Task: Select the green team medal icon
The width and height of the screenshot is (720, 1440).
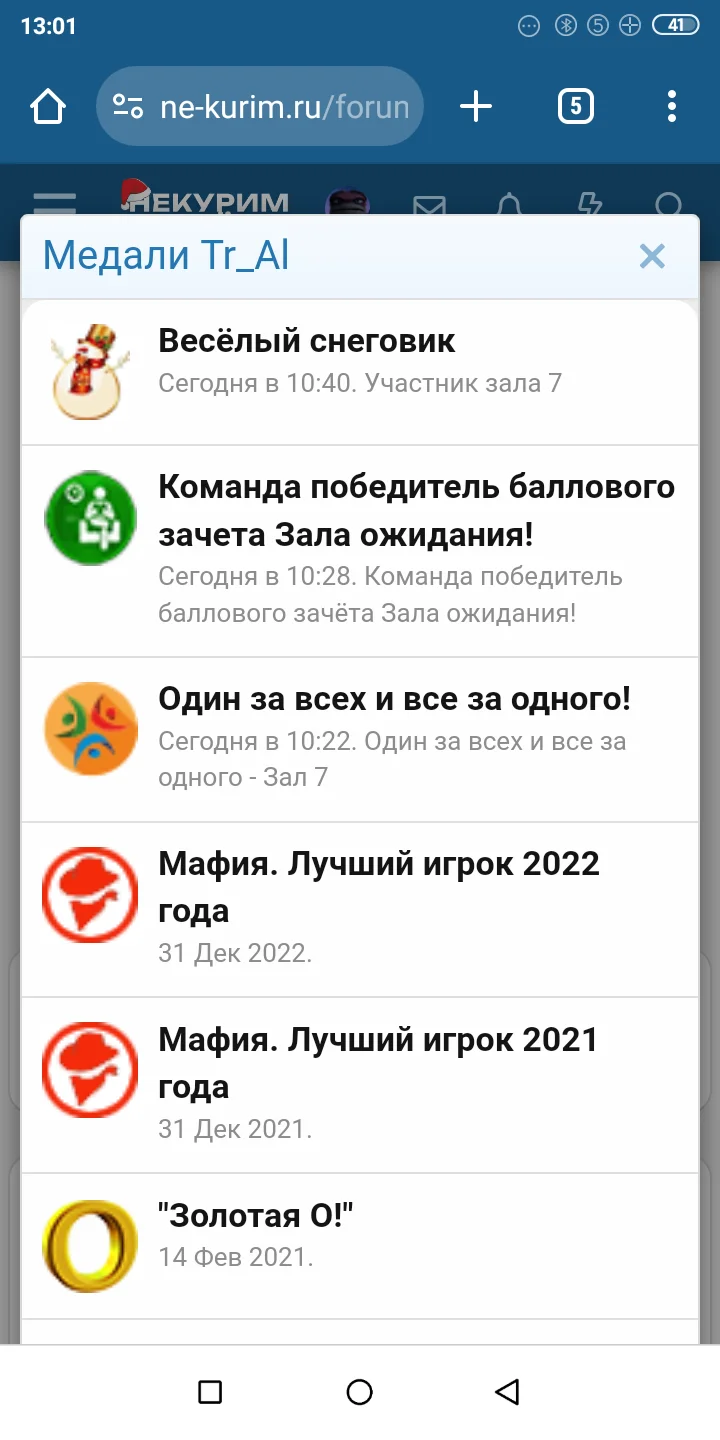Action: pyautogui.click(x=89, y=518)
